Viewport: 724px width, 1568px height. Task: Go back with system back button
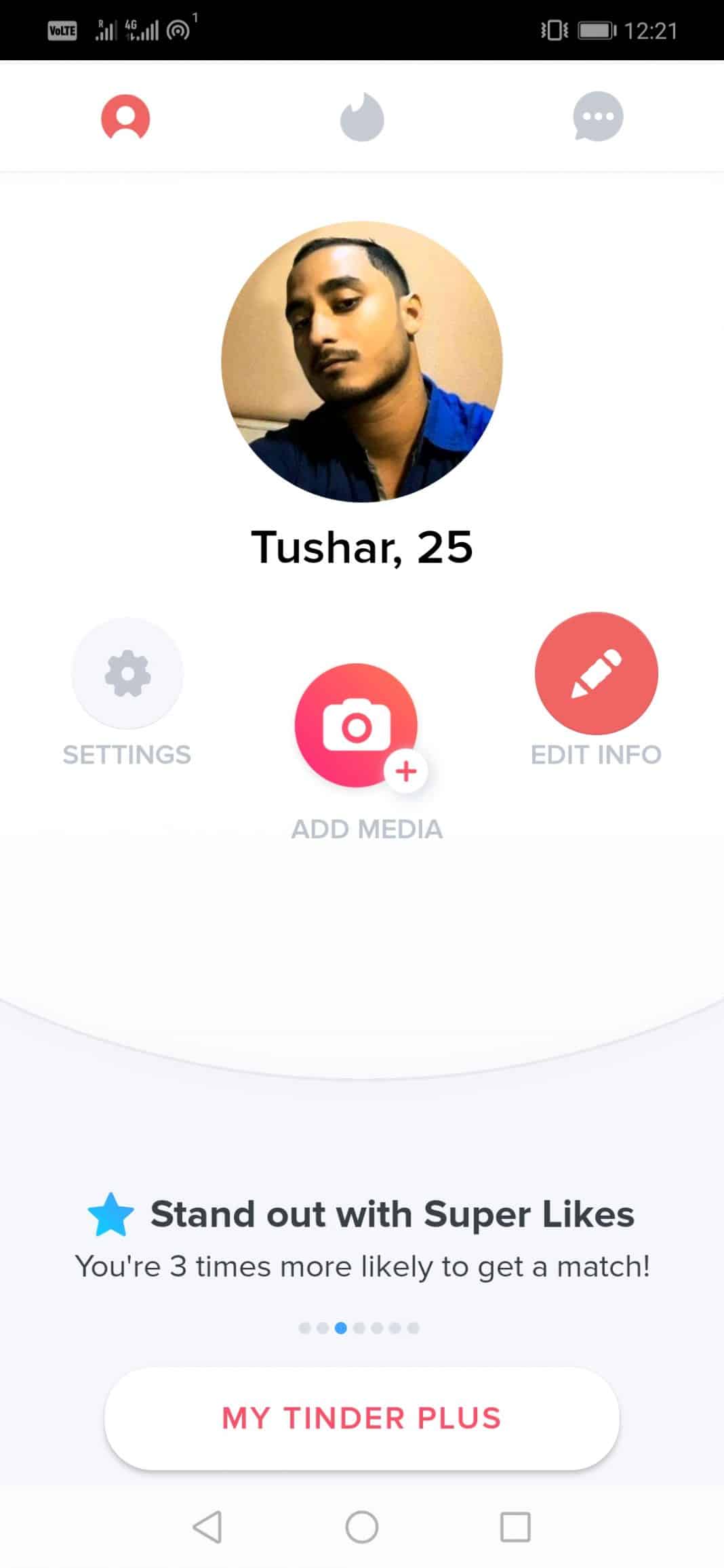click(x=207, y=1527)
